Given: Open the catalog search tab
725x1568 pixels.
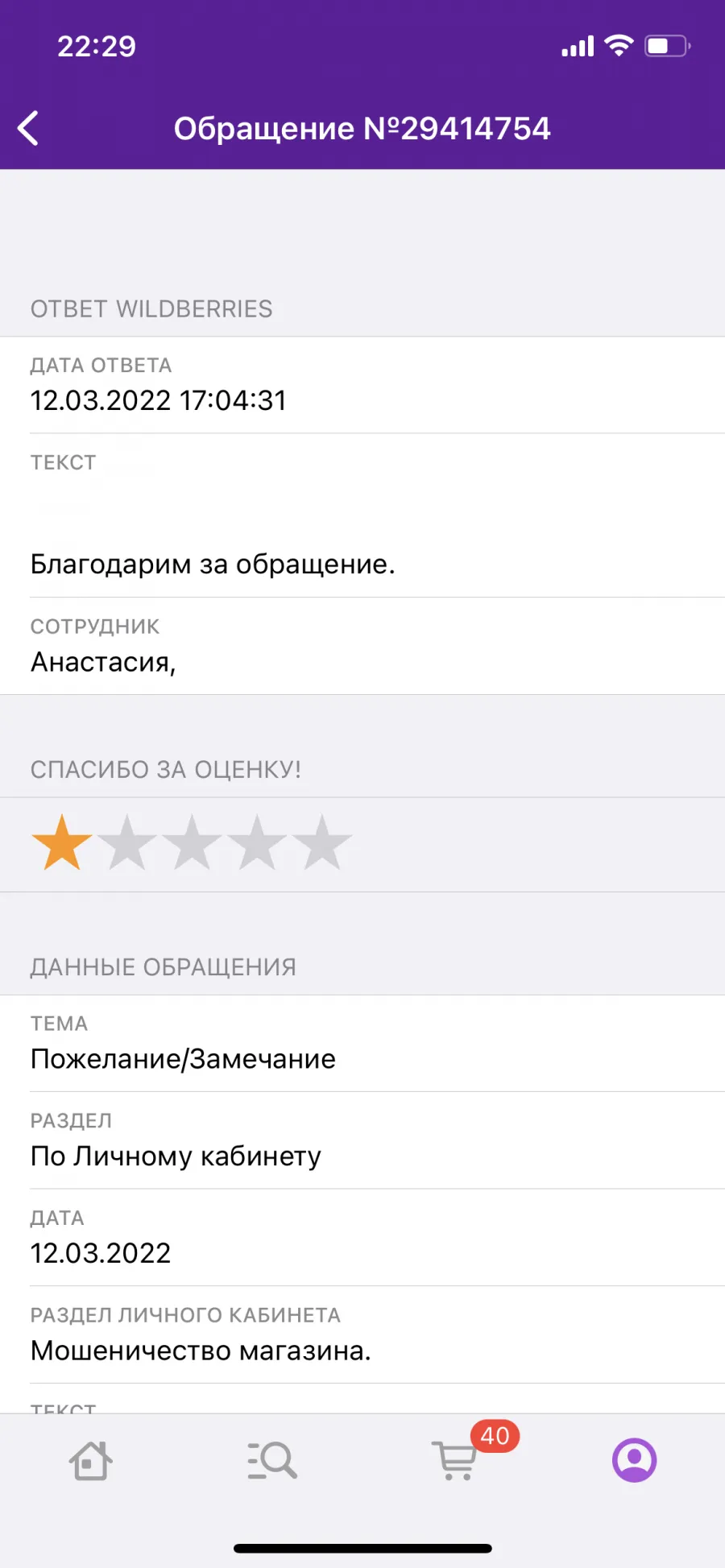Looking at the screenshot, I should pos(272,1460).
